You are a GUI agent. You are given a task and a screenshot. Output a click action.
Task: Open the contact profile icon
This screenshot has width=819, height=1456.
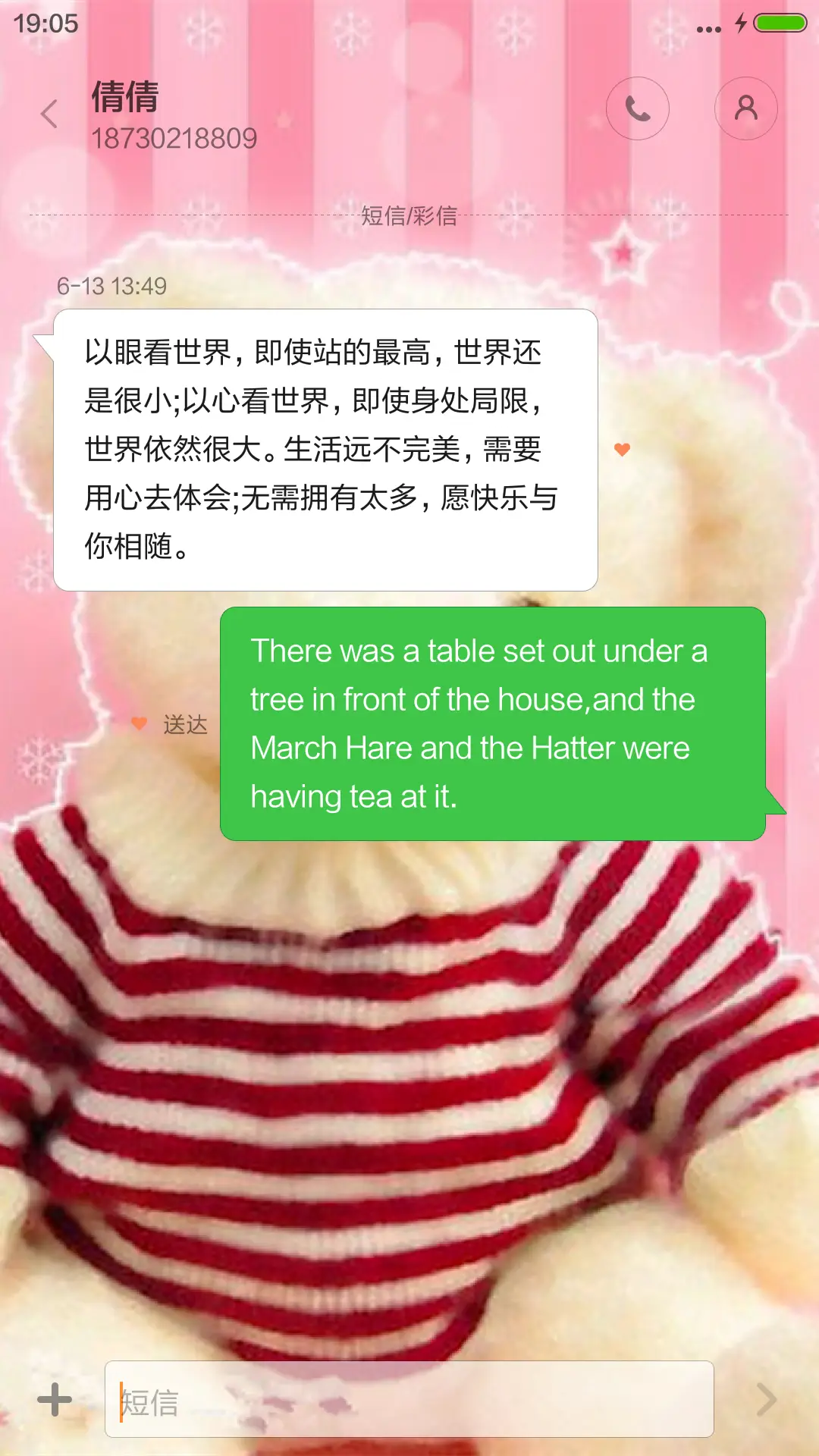745,108
